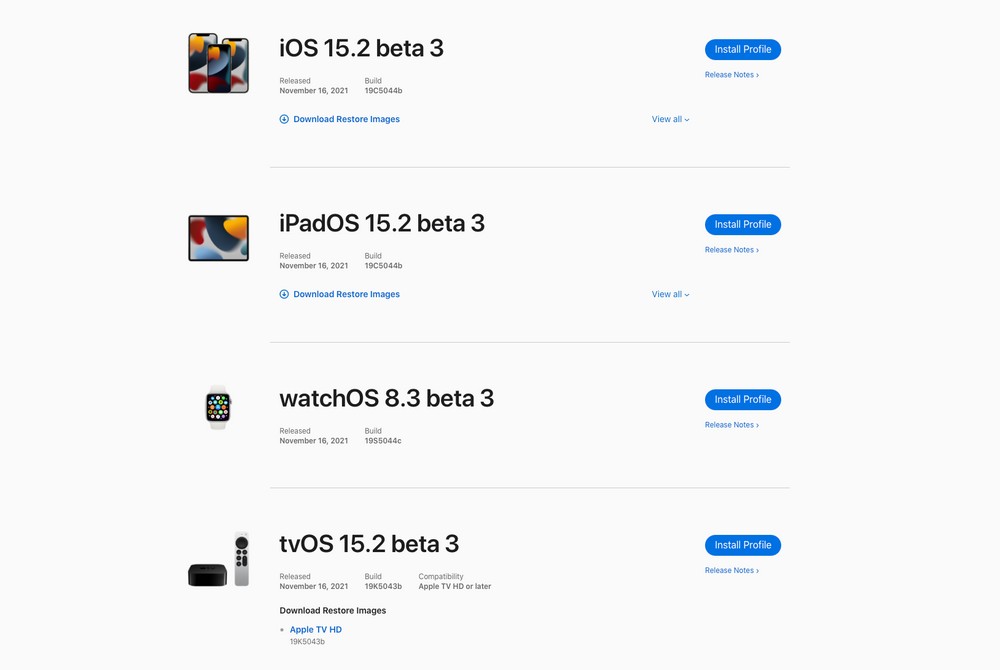Install the tvOS 15.2 beta 3 profile

pyautogui.click(x=742, y=545)
